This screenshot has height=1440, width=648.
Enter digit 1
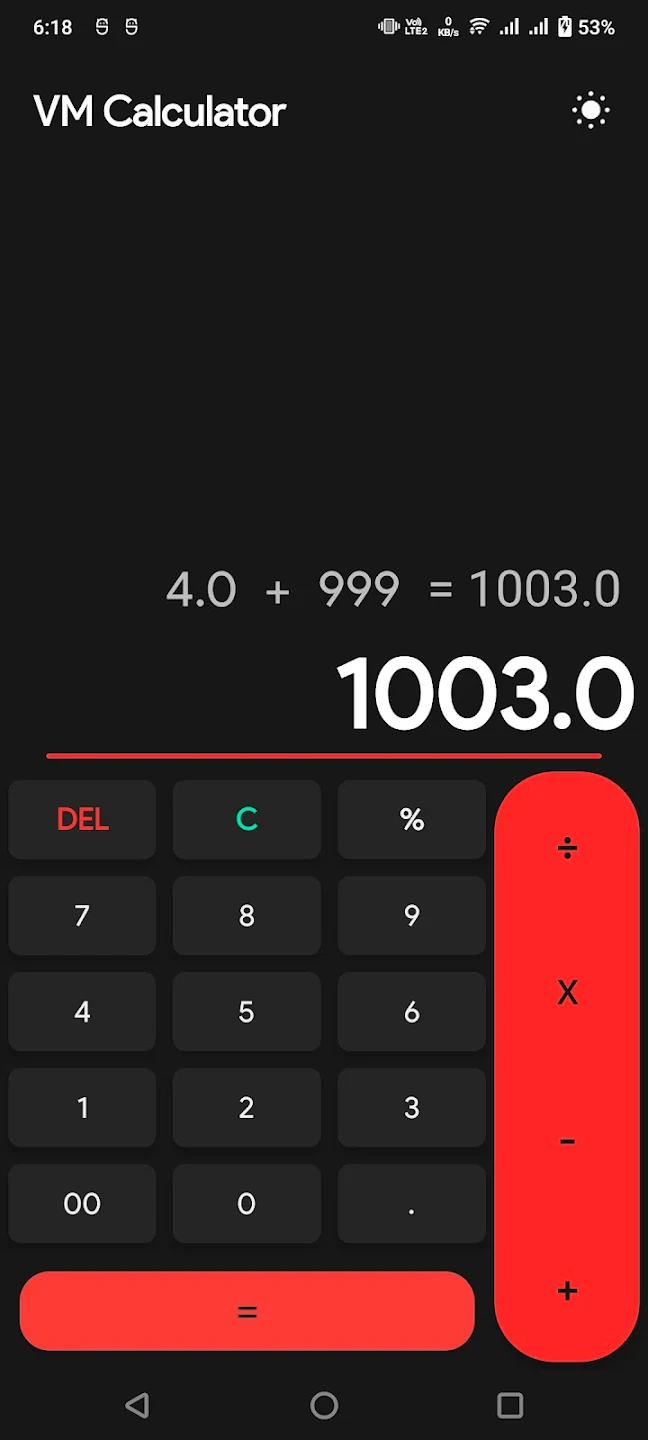[x=82, y=1107]
